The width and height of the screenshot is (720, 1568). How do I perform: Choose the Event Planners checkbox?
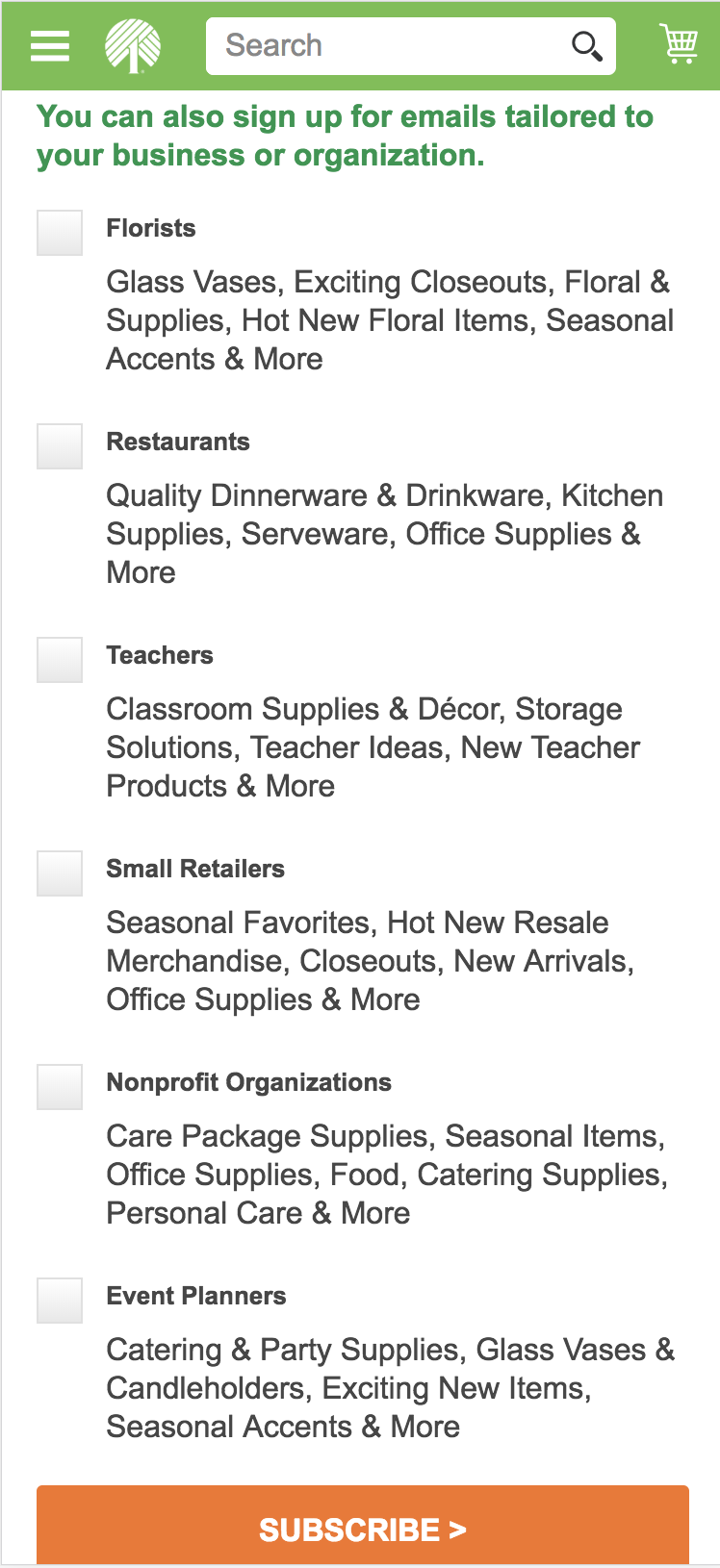point(60,1301)
